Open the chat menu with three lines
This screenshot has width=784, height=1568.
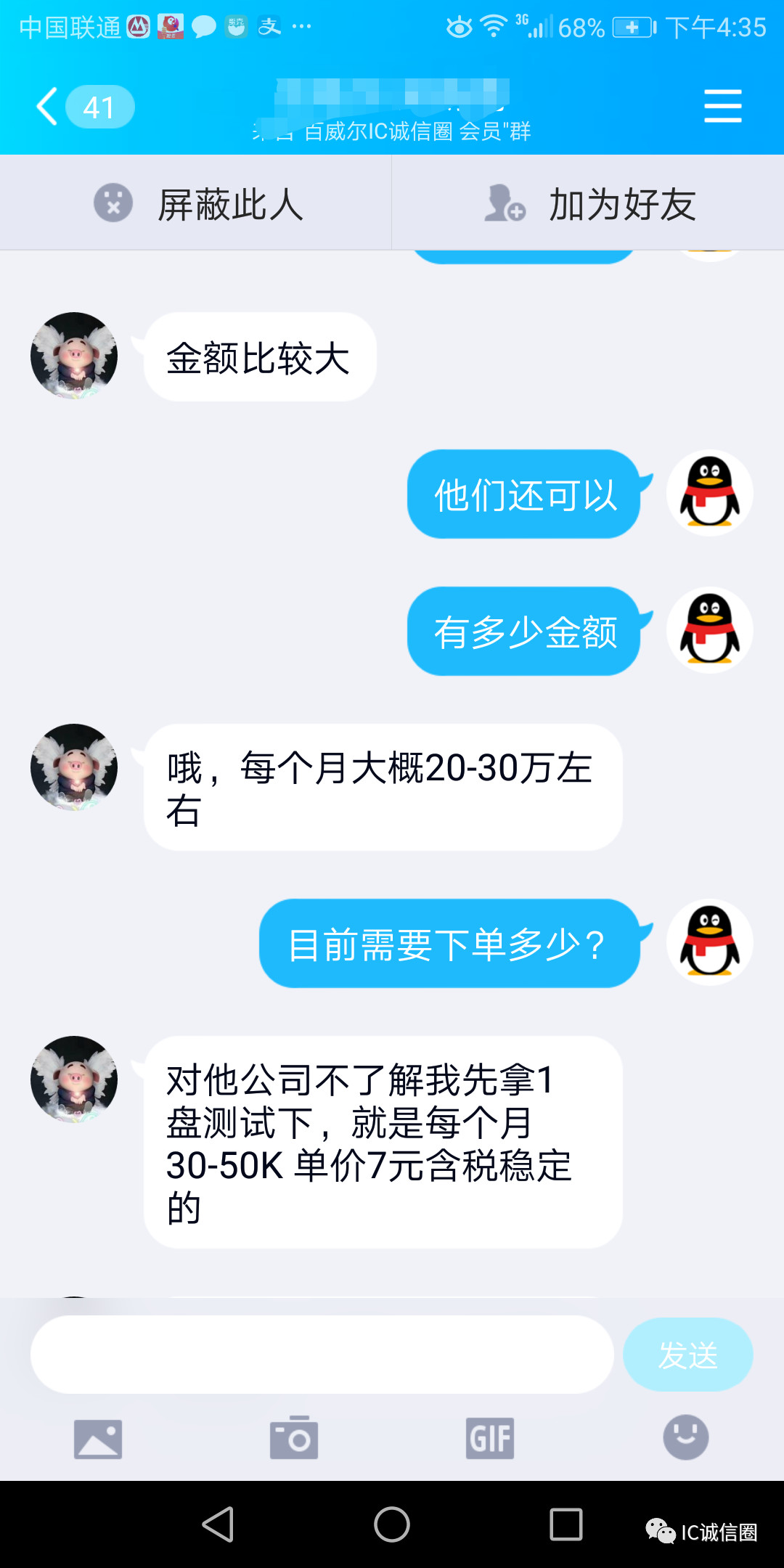point(722,107)
